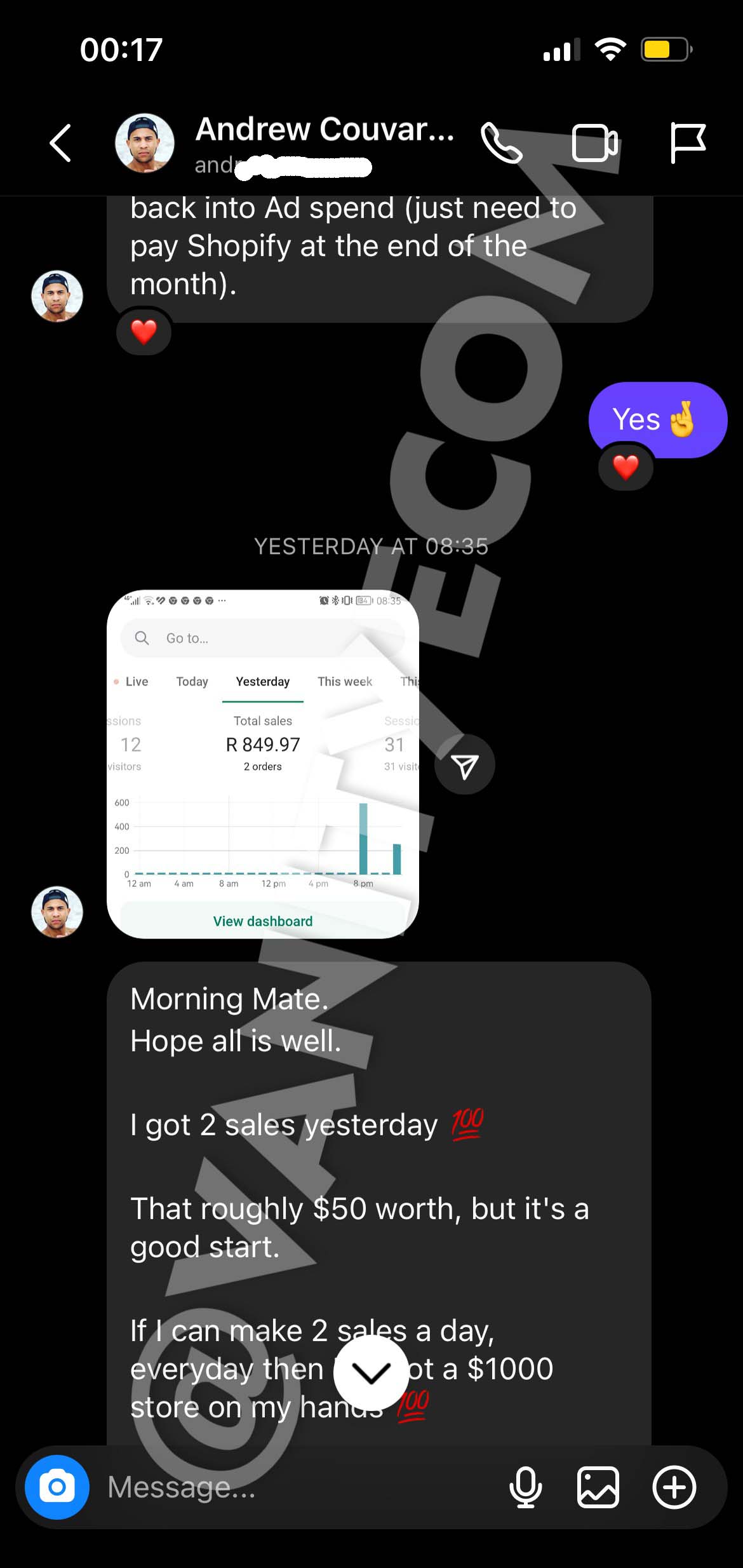
Task: Forward the shared screenshot with the share arrow
Action: (465, 766)
